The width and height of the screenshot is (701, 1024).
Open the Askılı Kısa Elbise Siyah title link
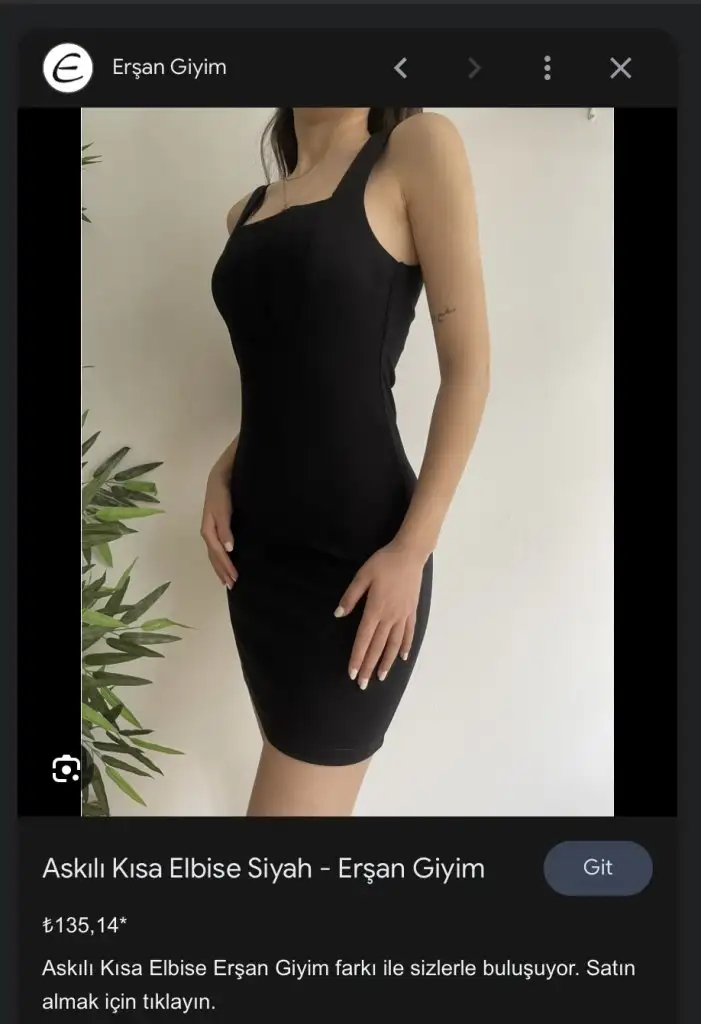tap(263, 869)
